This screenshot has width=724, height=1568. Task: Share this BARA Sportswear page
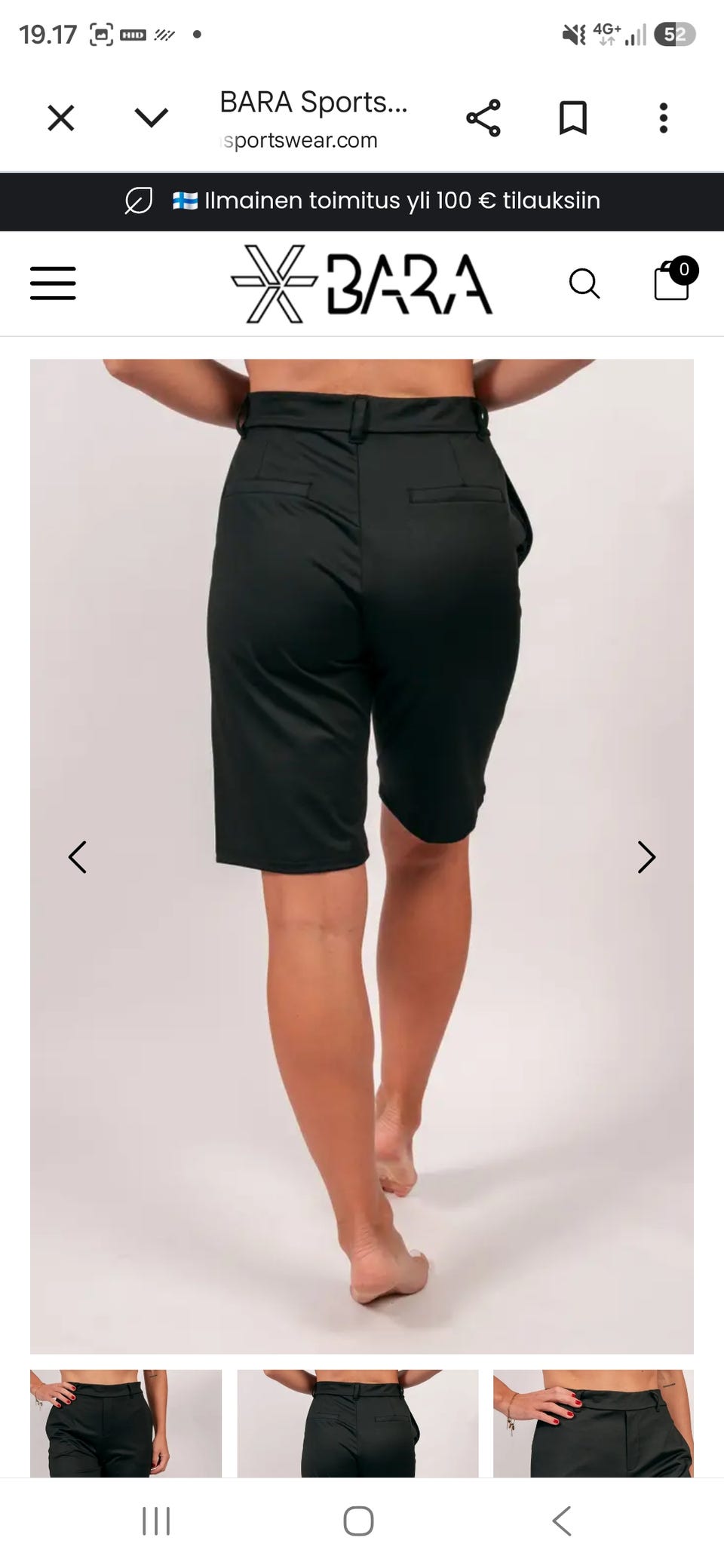tap(483, 118)
